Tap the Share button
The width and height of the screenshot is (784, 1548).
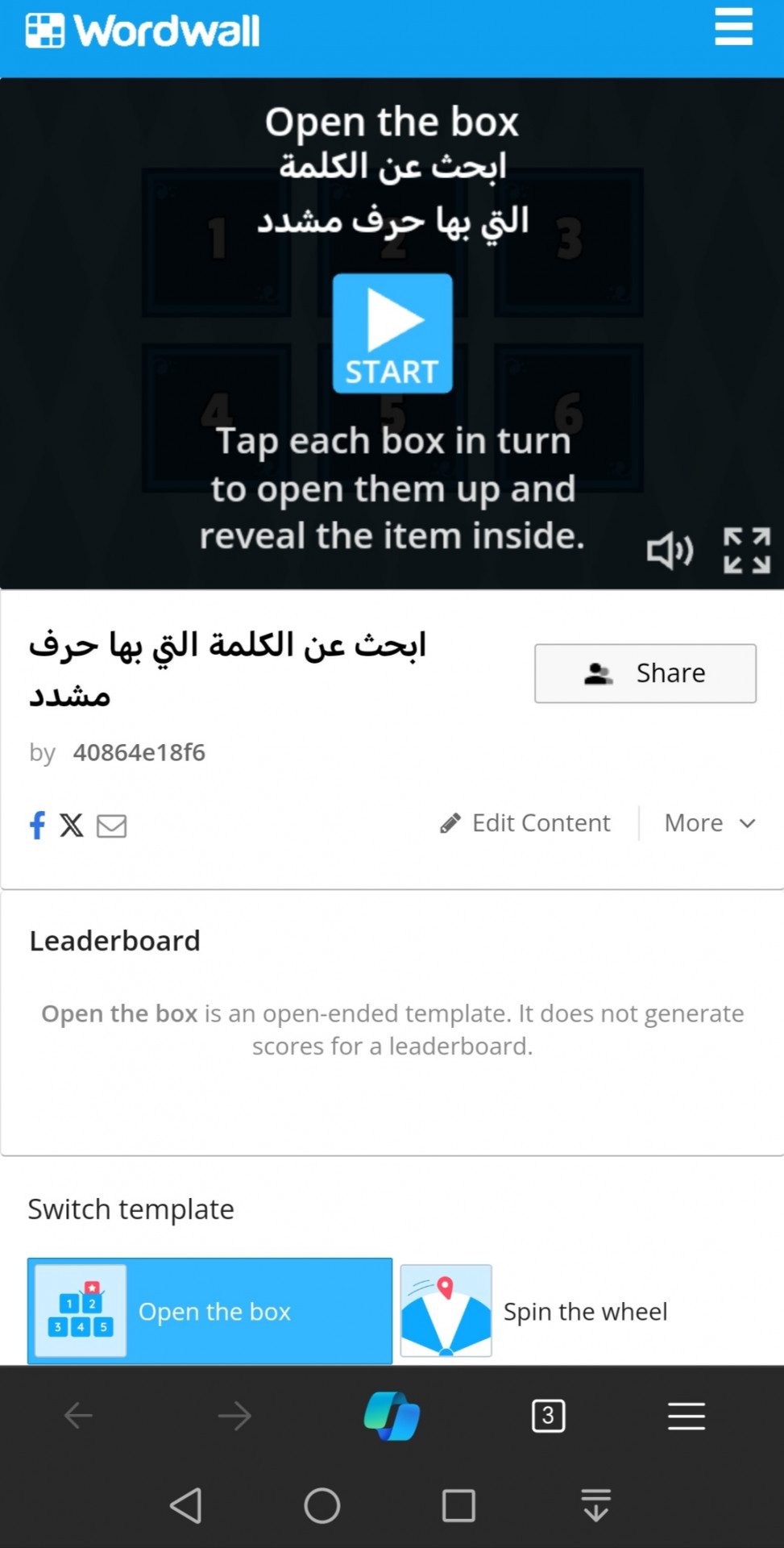[x=645, y=673]
